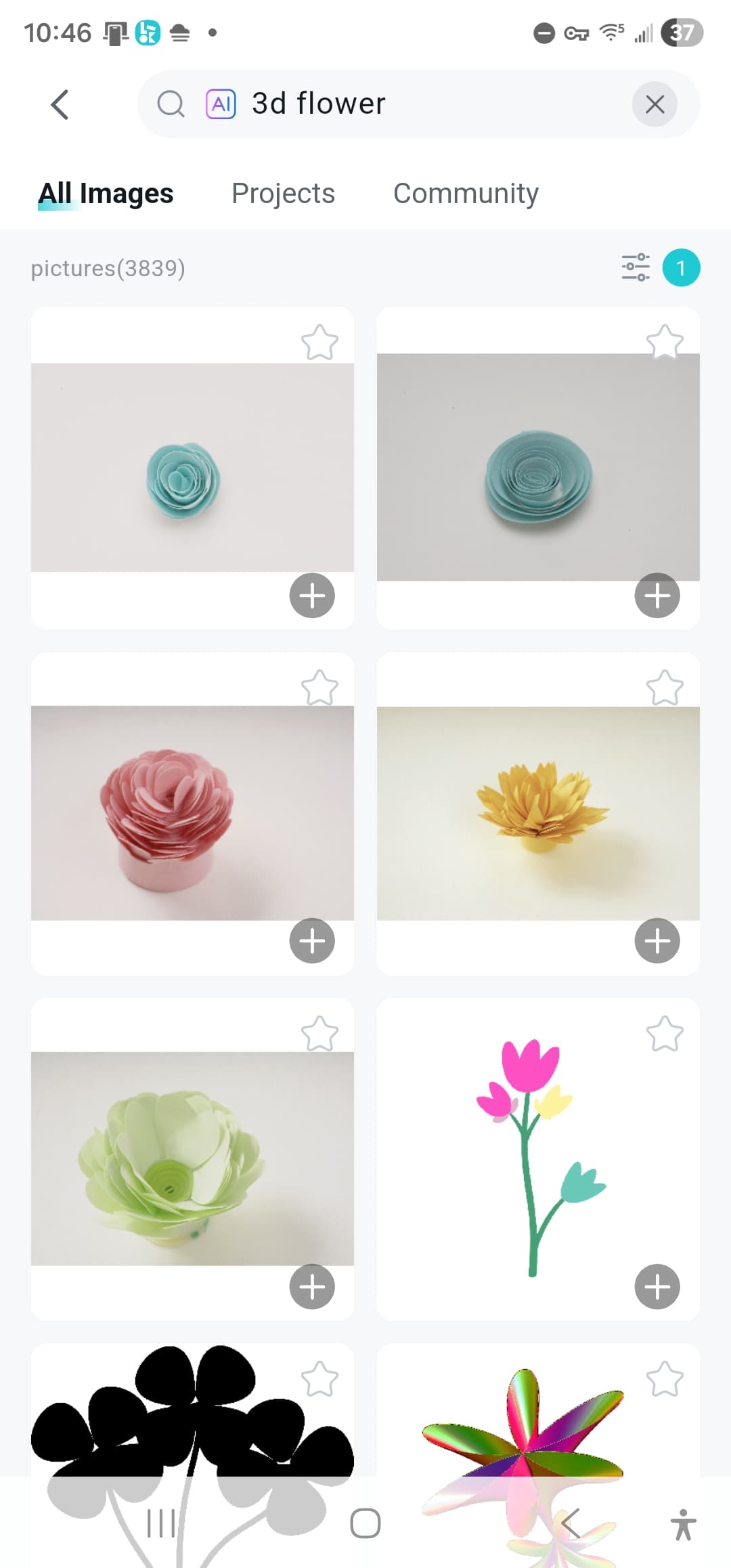Add the pink paper rose image
This screenshot has width=731, height=1568.
(x=312, y=940)
